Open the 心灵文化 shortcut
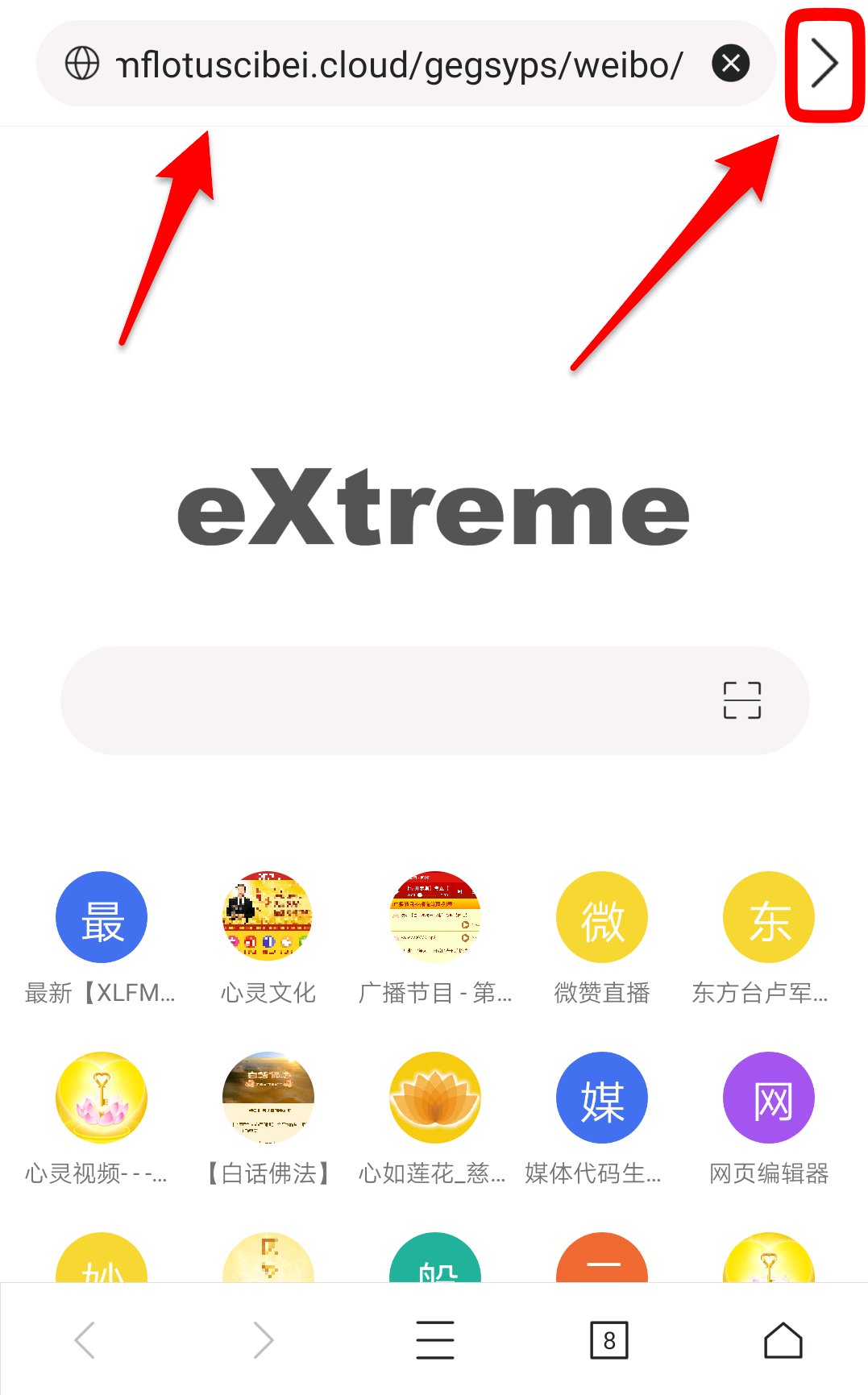This screenshot has width=868, height=1395. (268, 917)
